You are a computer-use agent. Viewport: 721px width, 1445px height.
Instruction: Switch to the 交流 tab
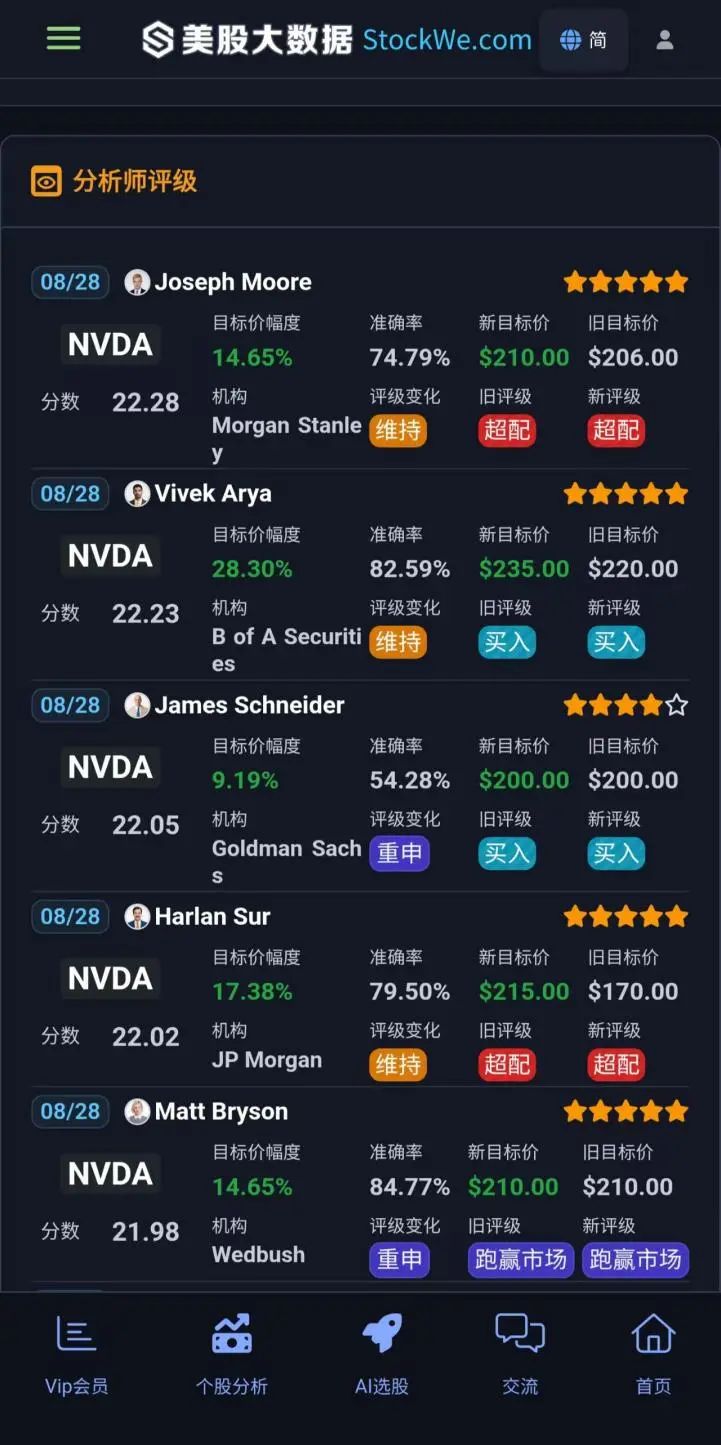click(x=520, y=1354)
